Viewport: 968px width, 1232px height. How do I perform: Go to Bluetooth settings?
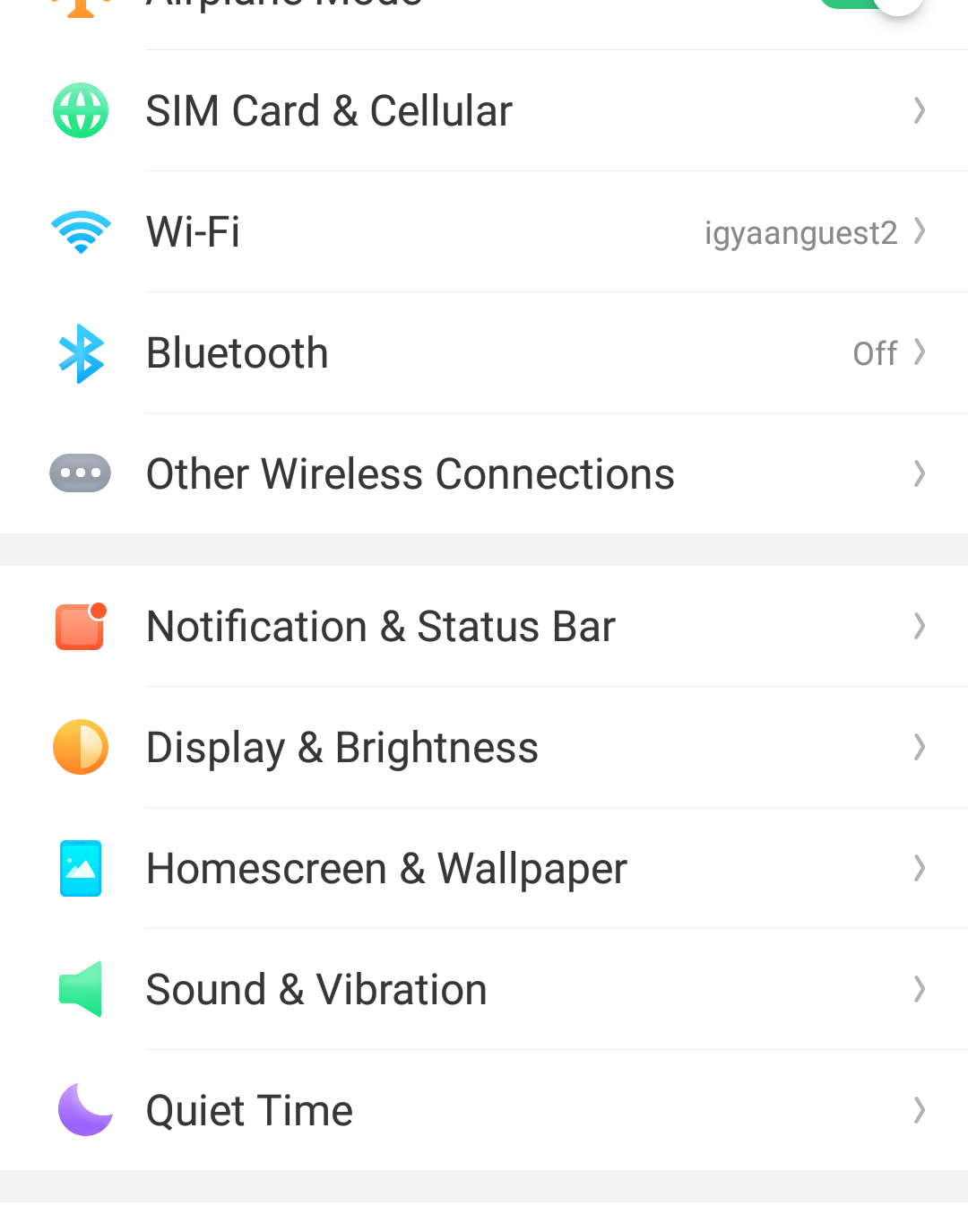484,353
